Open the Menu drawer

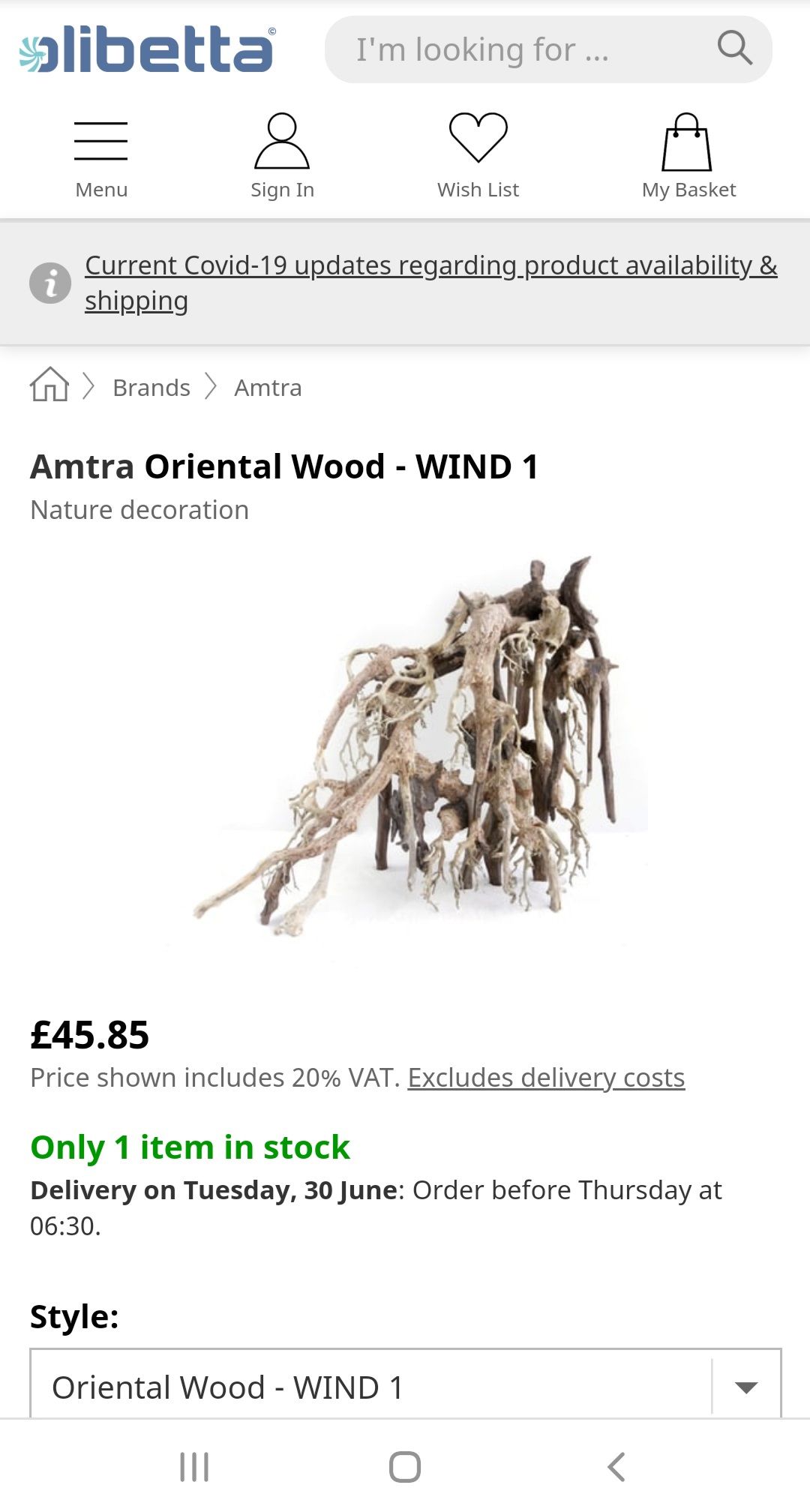point(101,157)
